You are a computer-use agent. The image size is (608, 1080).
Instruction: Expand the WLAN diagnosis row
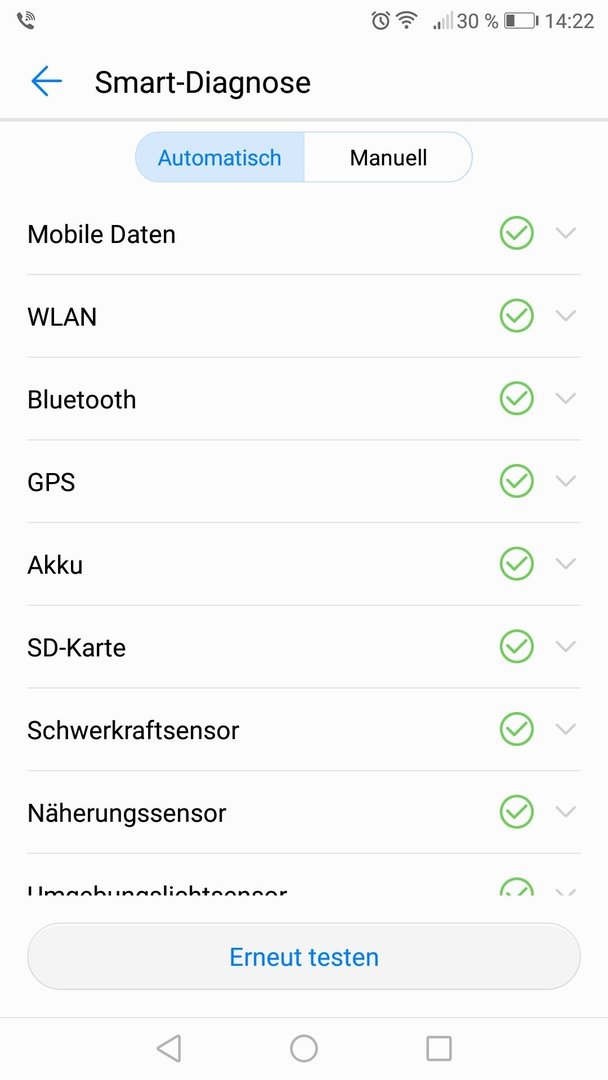(x=304, y=316)
